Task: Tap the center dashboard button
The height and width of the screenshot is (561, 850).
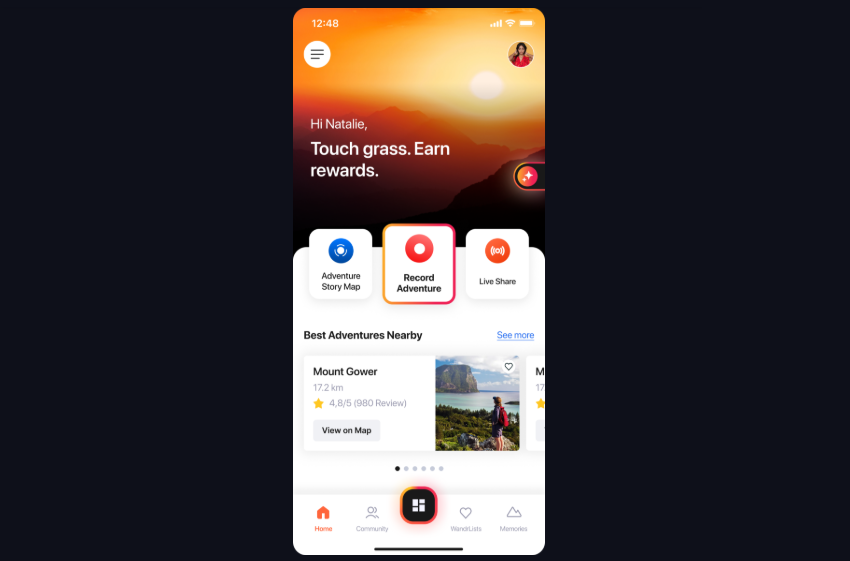Action: (419, 505)
